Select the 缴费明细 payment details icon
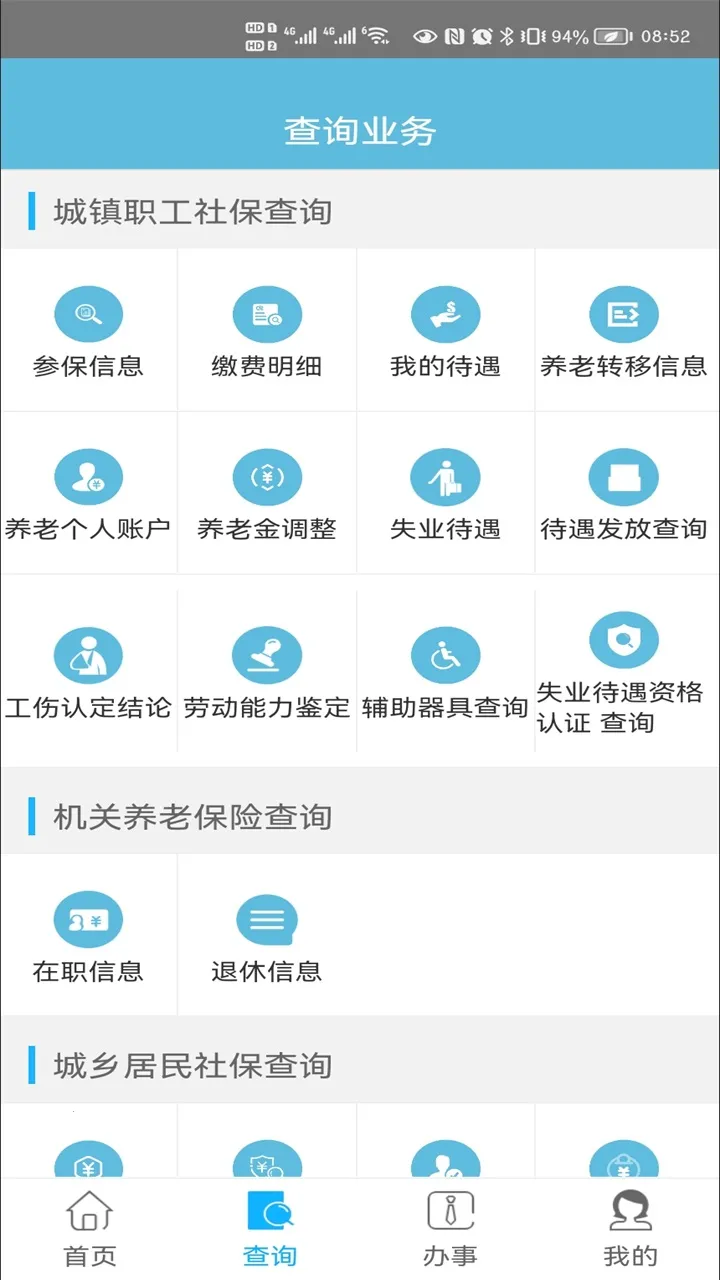This screenshot has width=720, height=1280. [x=267, y=330]
